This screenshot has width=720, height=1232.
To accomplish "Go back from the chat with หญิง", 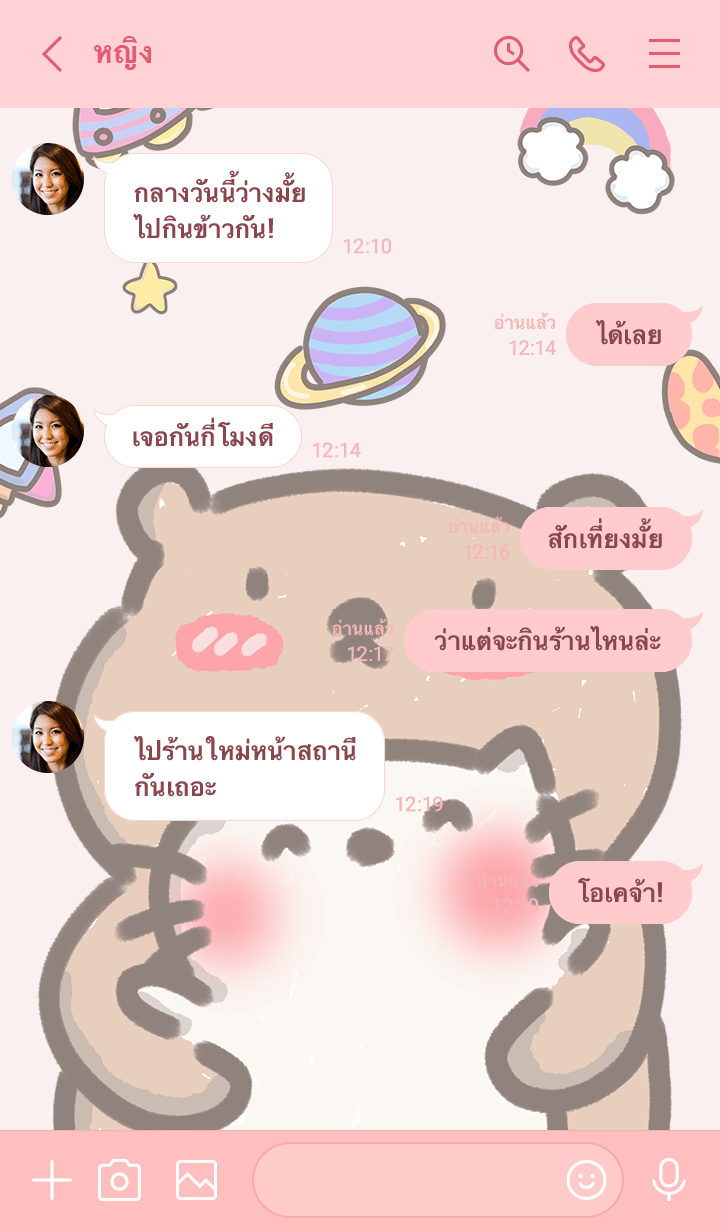I will [52, 54].
